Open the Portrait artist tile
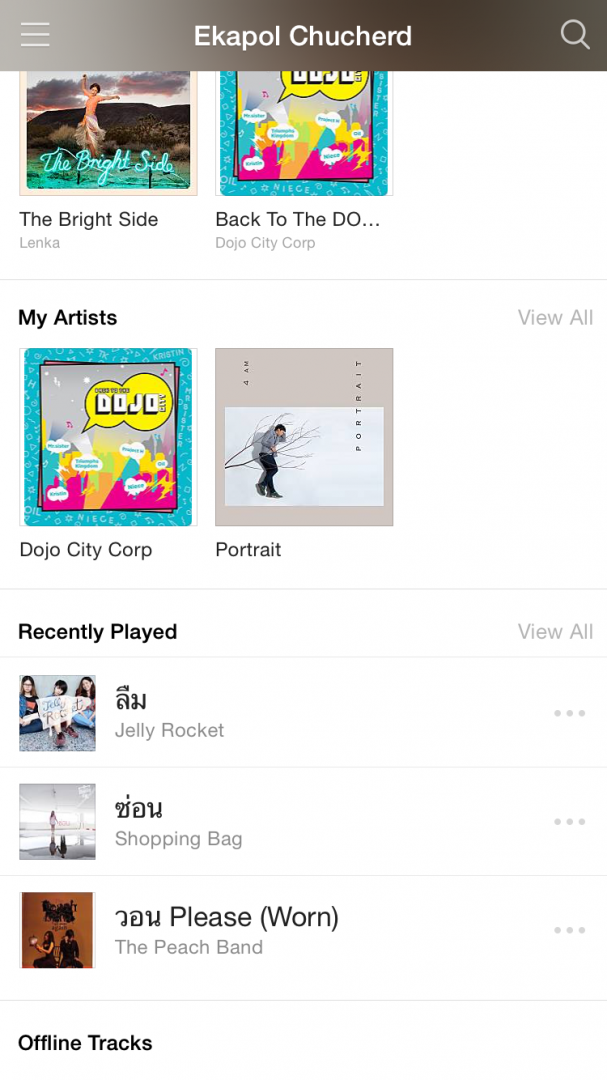Viewport: 607px width, 1080px height. tap(304, 438)
